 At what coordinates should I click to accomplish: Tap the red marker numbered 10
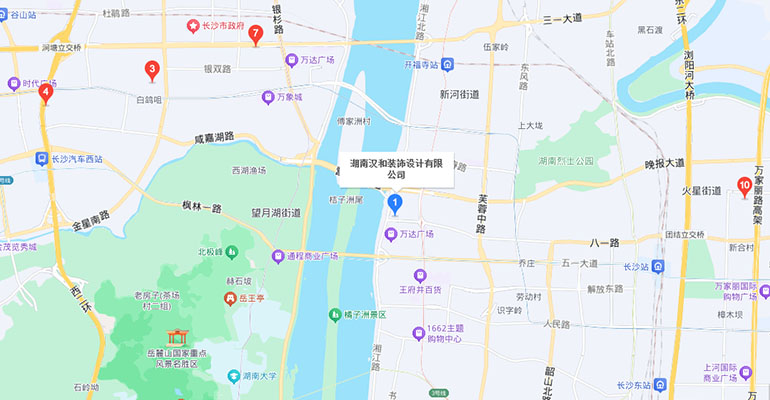(x=744, y=184)
